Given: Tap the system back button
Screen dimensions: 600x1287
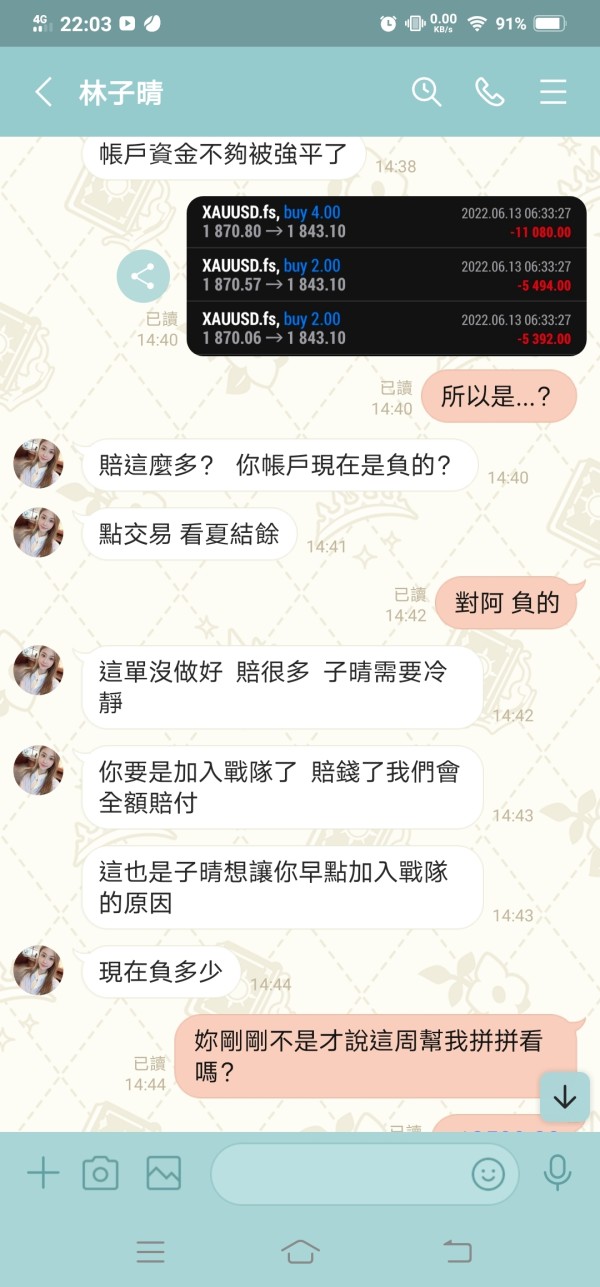Looking at the screenshot, I should [456, 1250].
